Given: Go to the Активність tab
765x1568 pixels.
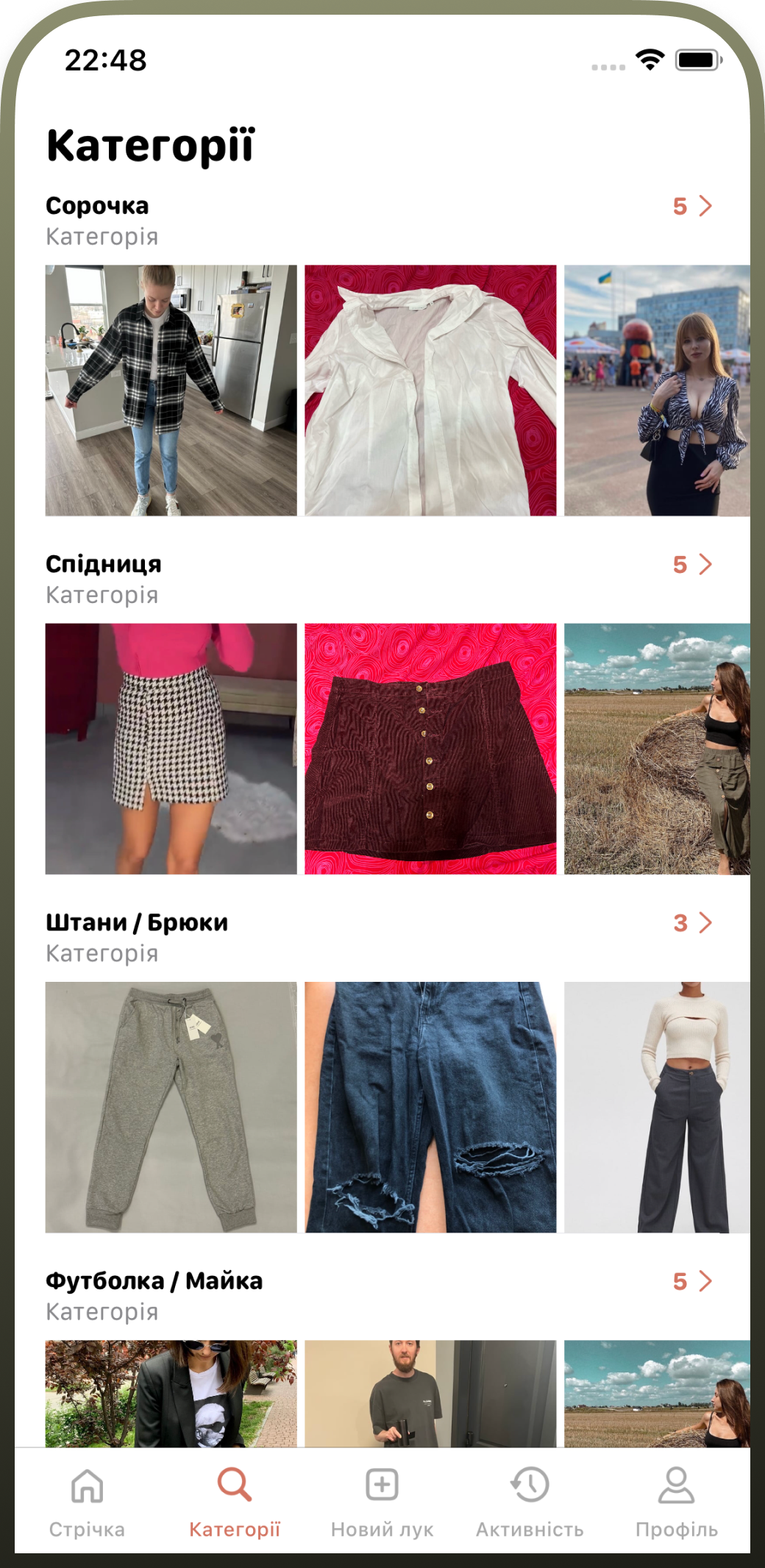Looking at the screenshot, I should click(x=530, y=1502).
